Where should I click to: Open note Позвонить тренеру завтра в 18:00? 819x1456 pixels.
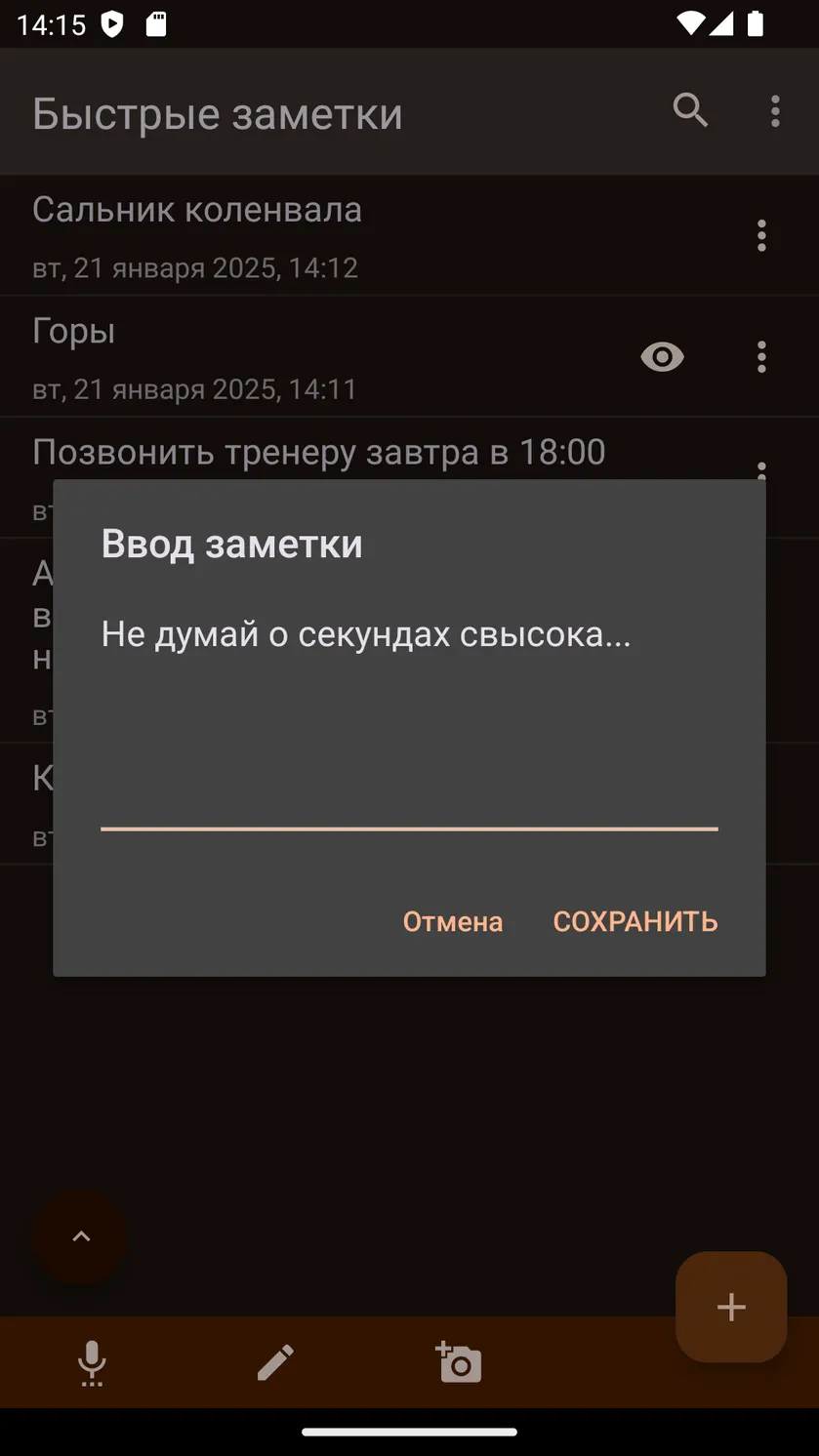coord(318,452)
